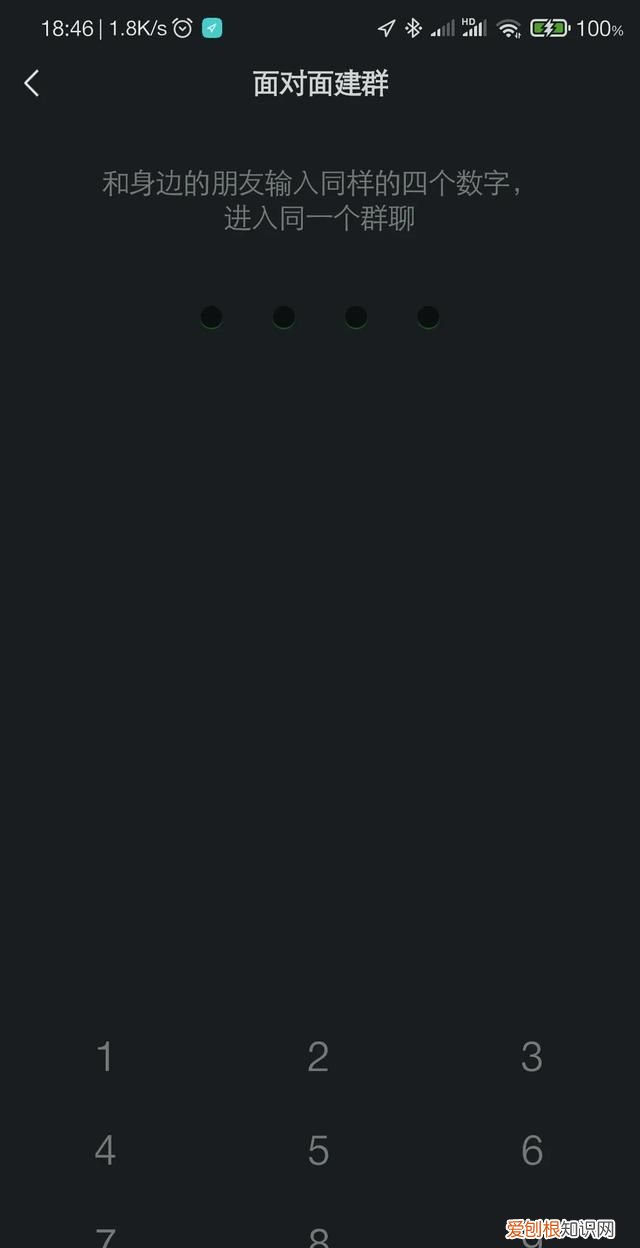Tap the number 4 key
This screenshot has height=1248, width=640.
pos(105,1151)
